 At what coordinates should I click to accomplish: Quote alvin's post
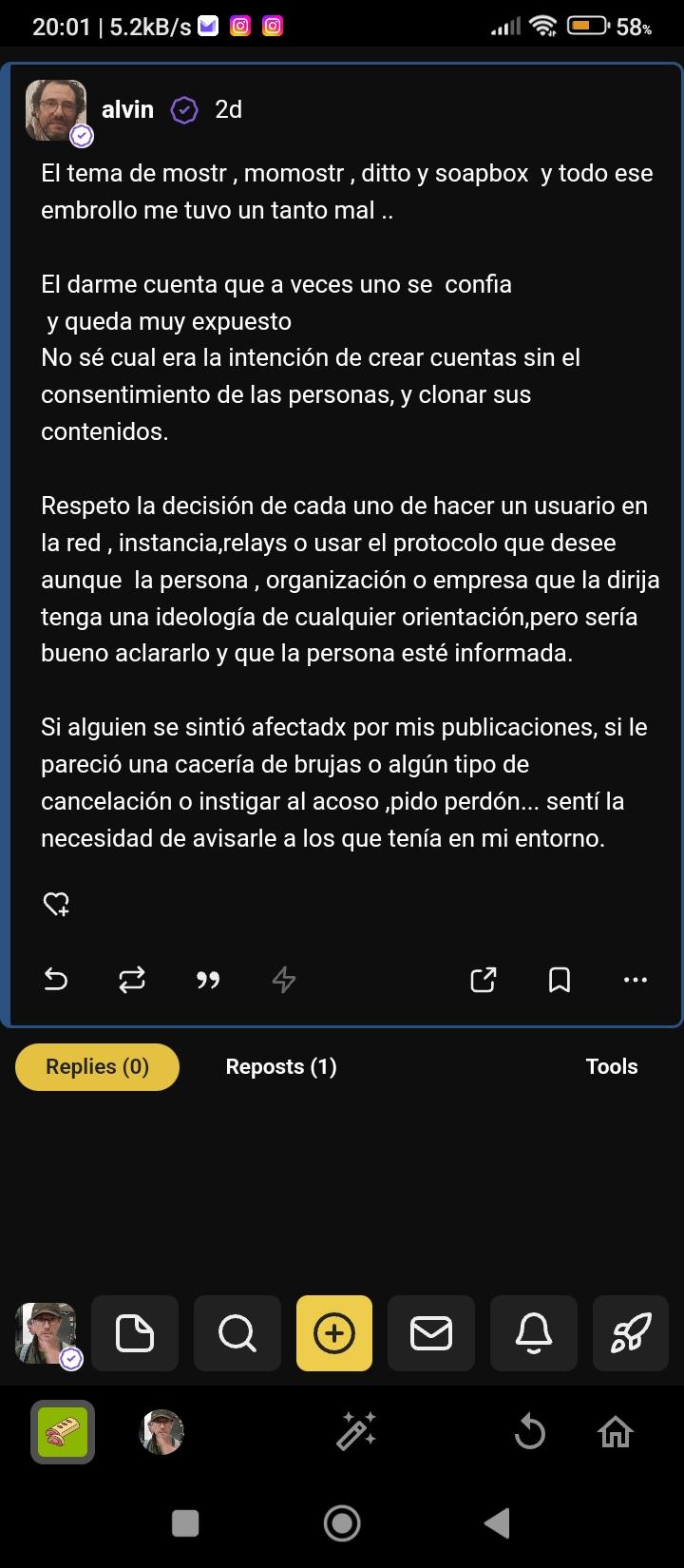coord(208,979)
